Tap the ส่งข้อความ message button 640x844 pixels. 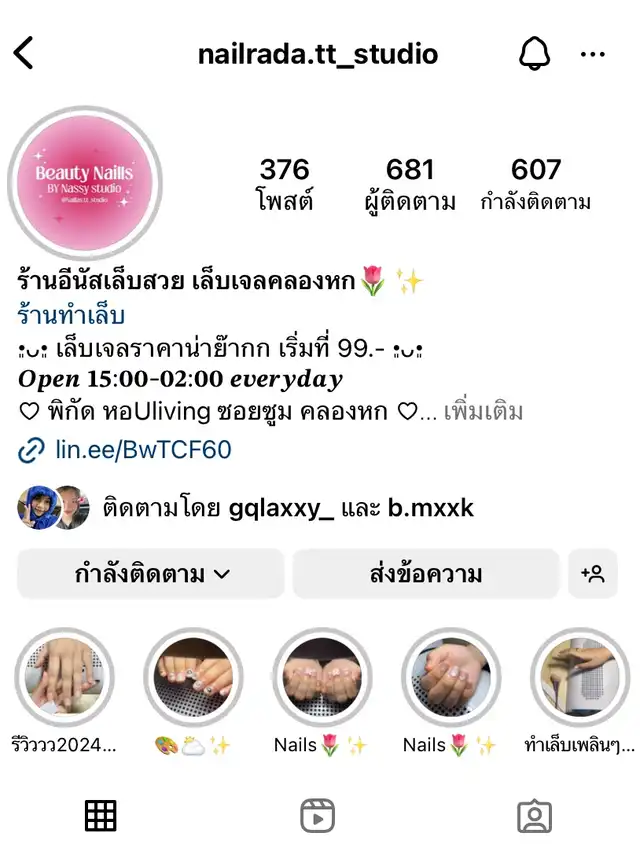425,574
